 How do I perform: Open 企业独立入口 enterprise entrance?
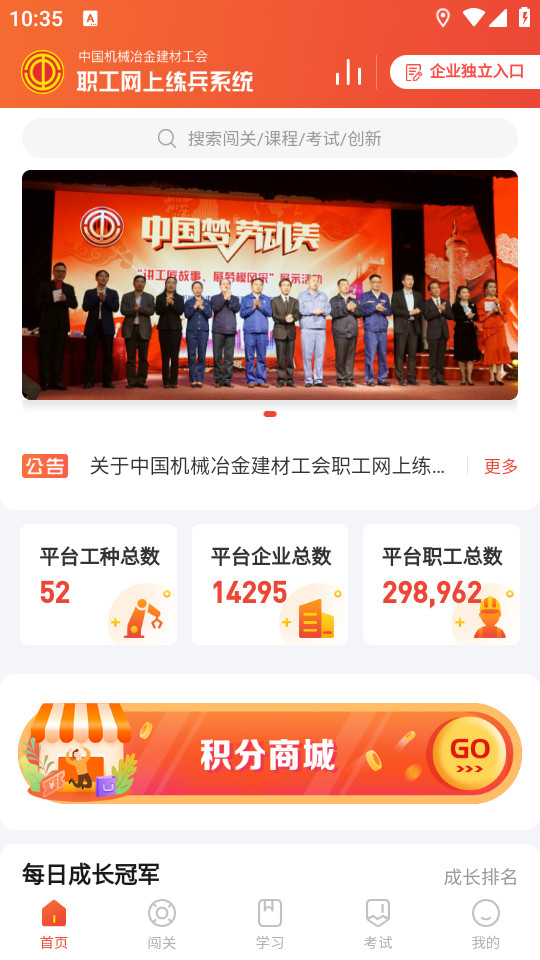point(465,72)
